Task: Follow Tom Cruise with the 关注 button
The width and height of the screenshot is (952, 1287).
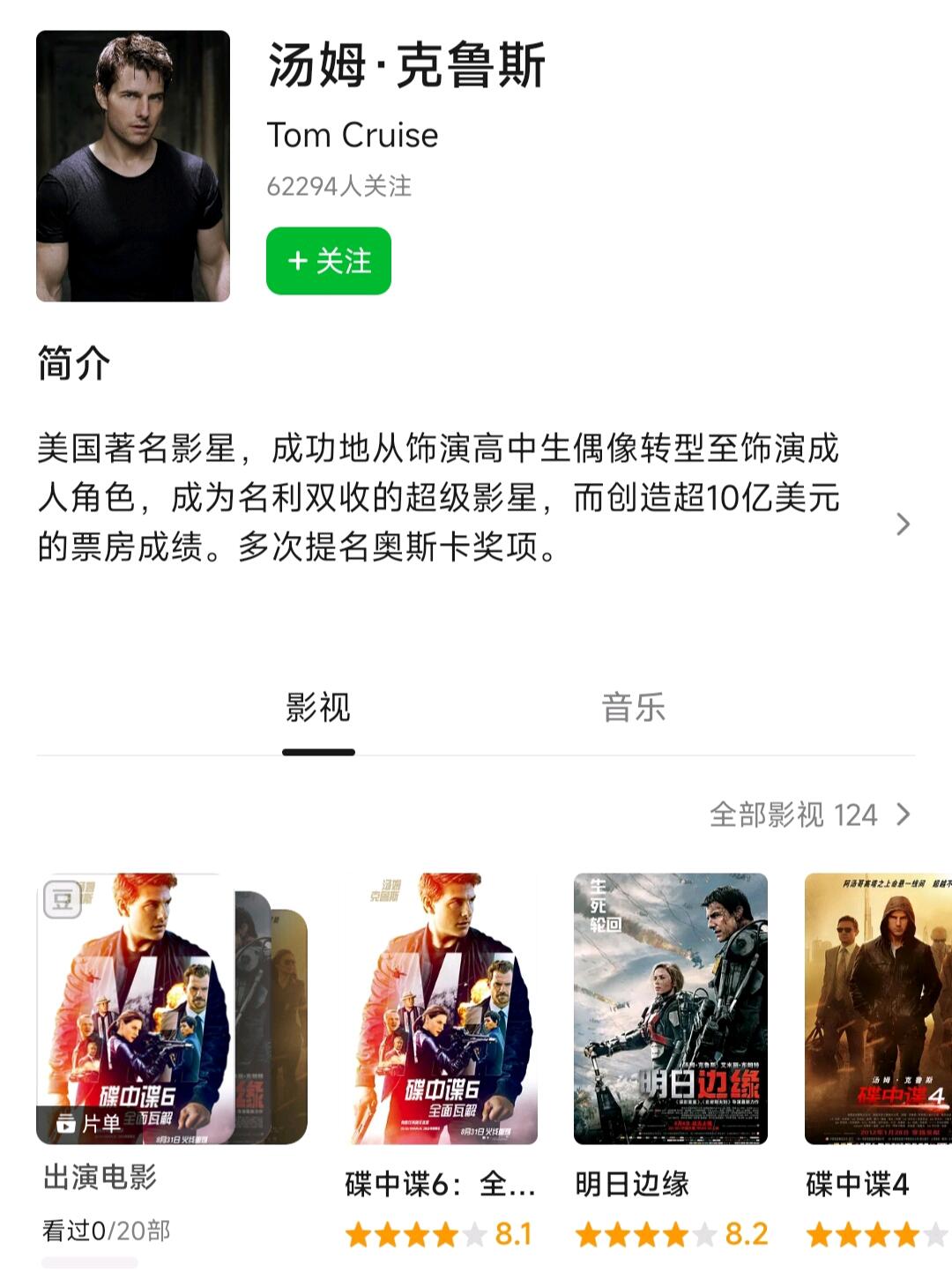Action: (328, 261)
